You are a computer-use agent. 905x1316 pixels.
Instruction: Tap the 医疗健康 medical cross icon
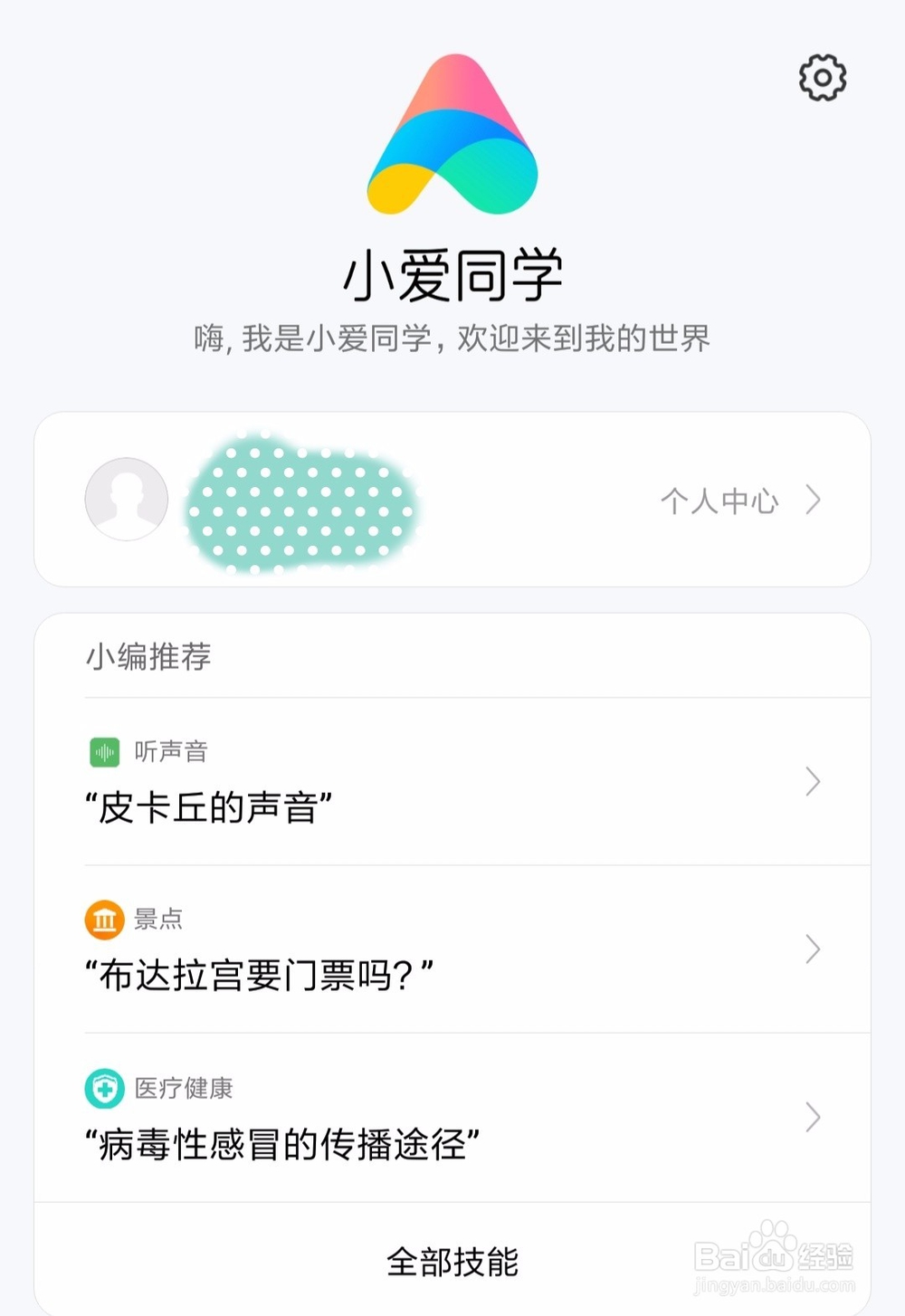pyautogui.click(x=104, y=1089)
